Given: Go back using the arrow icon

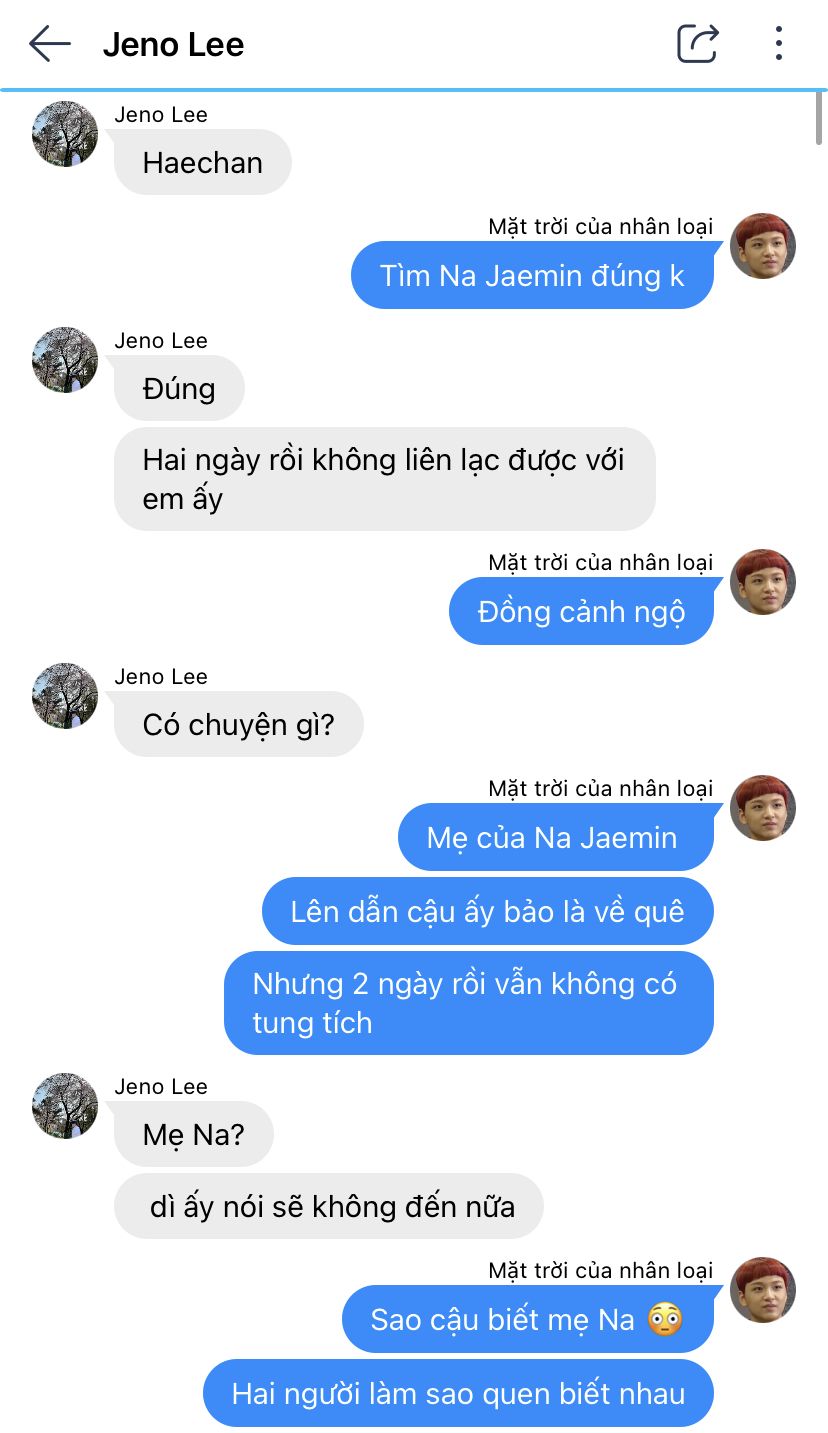Looking at the screenshot, I should click(49, 44).
